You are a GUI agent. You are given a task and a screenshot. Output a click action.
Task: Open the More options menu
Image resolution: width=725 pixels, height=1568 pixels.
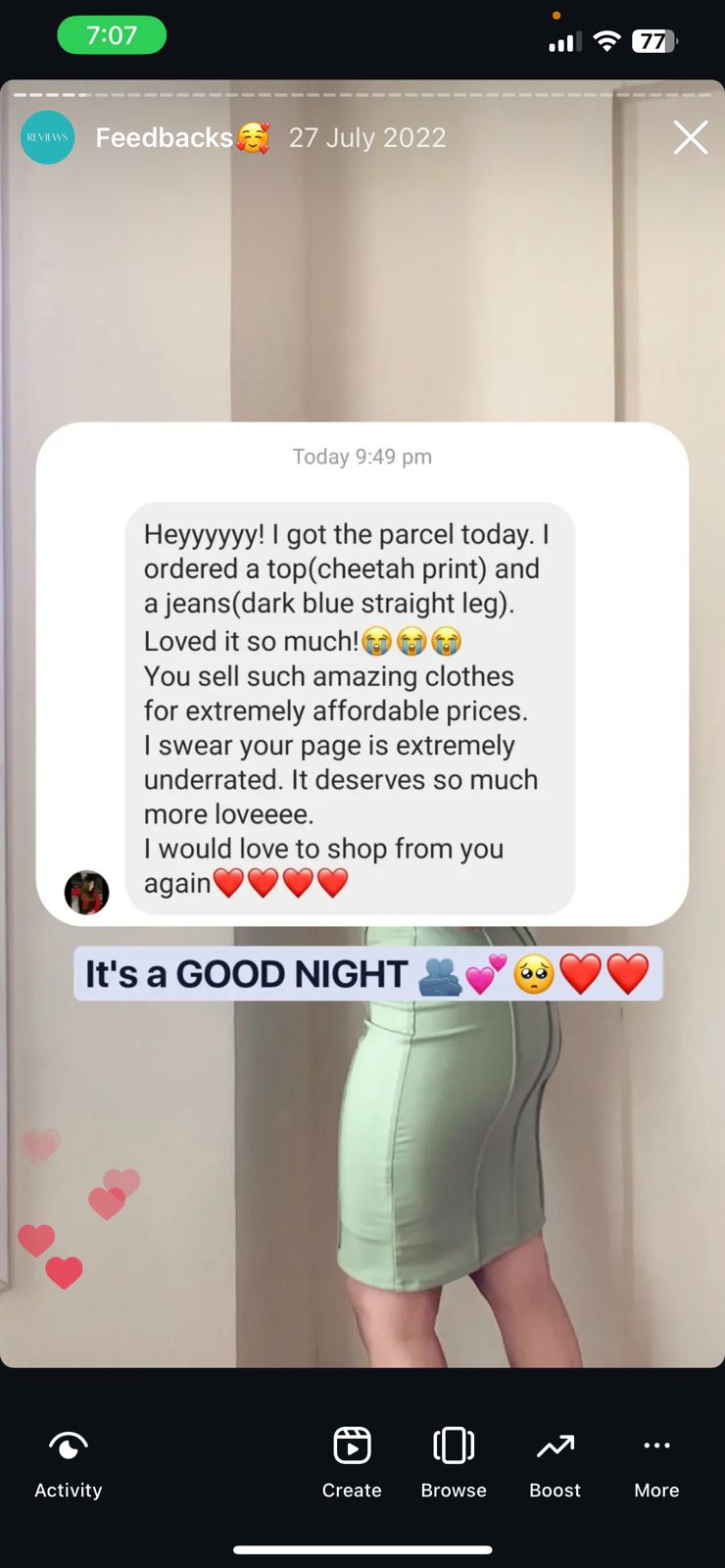(656, 1462)
